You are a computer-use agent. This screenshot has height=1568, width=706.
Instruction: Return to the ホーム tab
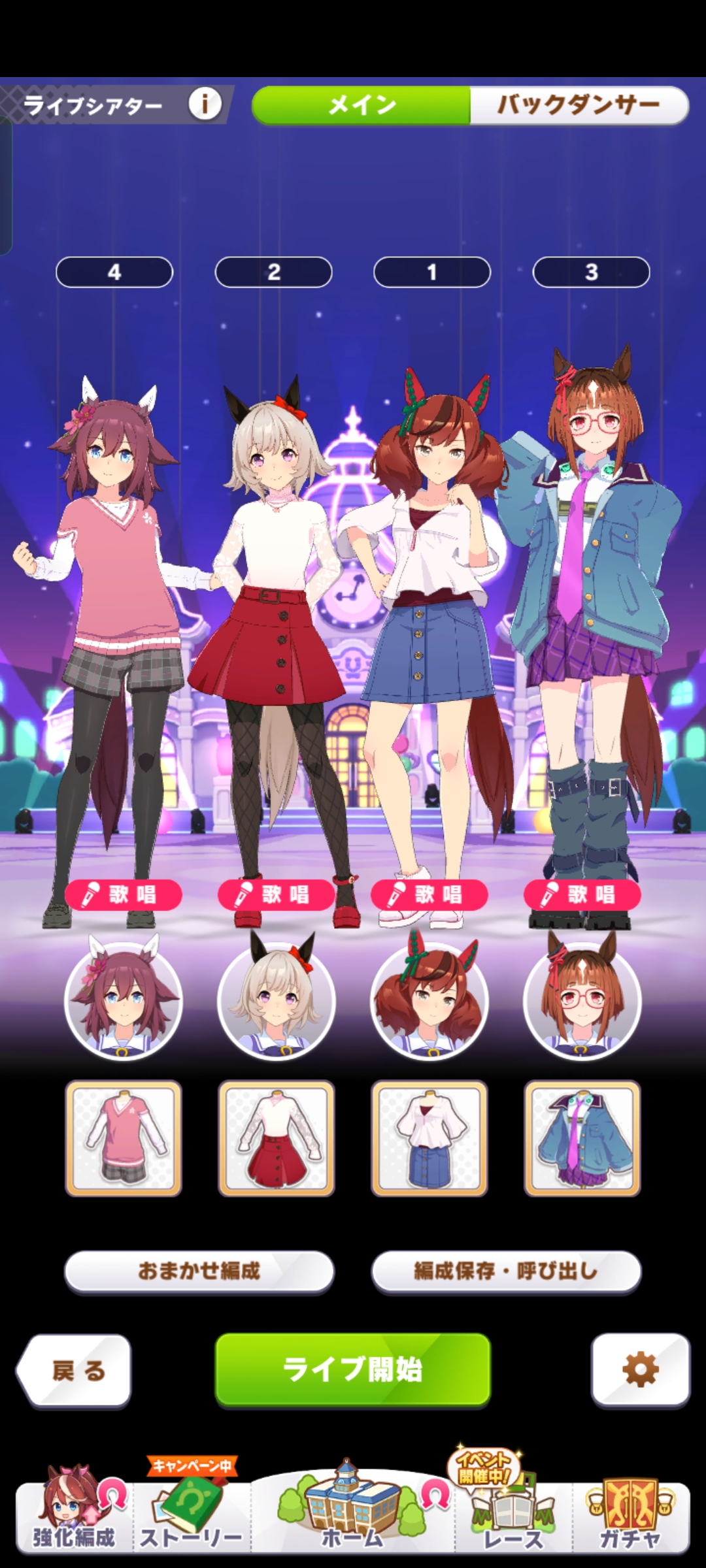353,1516
